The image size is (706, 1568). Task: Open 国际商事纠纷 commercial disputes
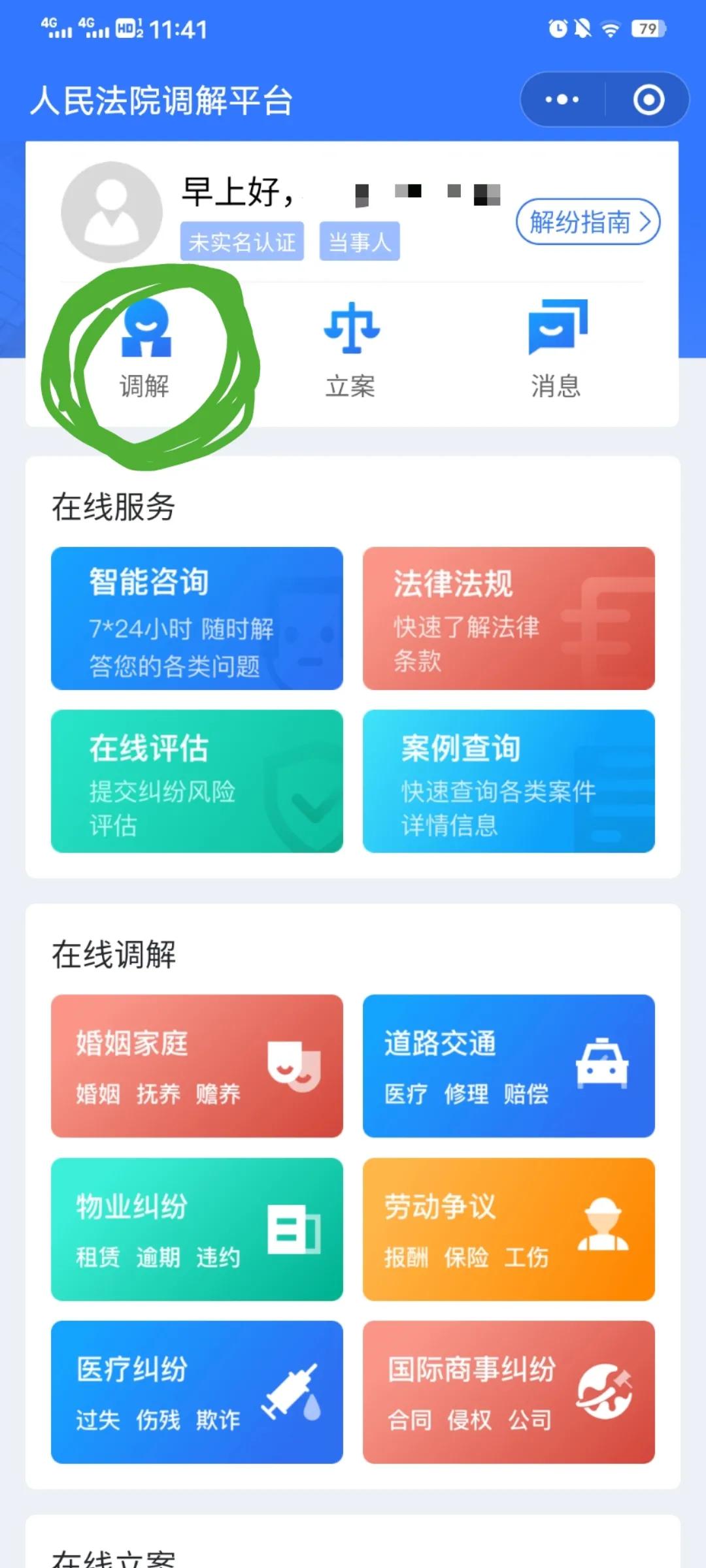[509, 1392]
